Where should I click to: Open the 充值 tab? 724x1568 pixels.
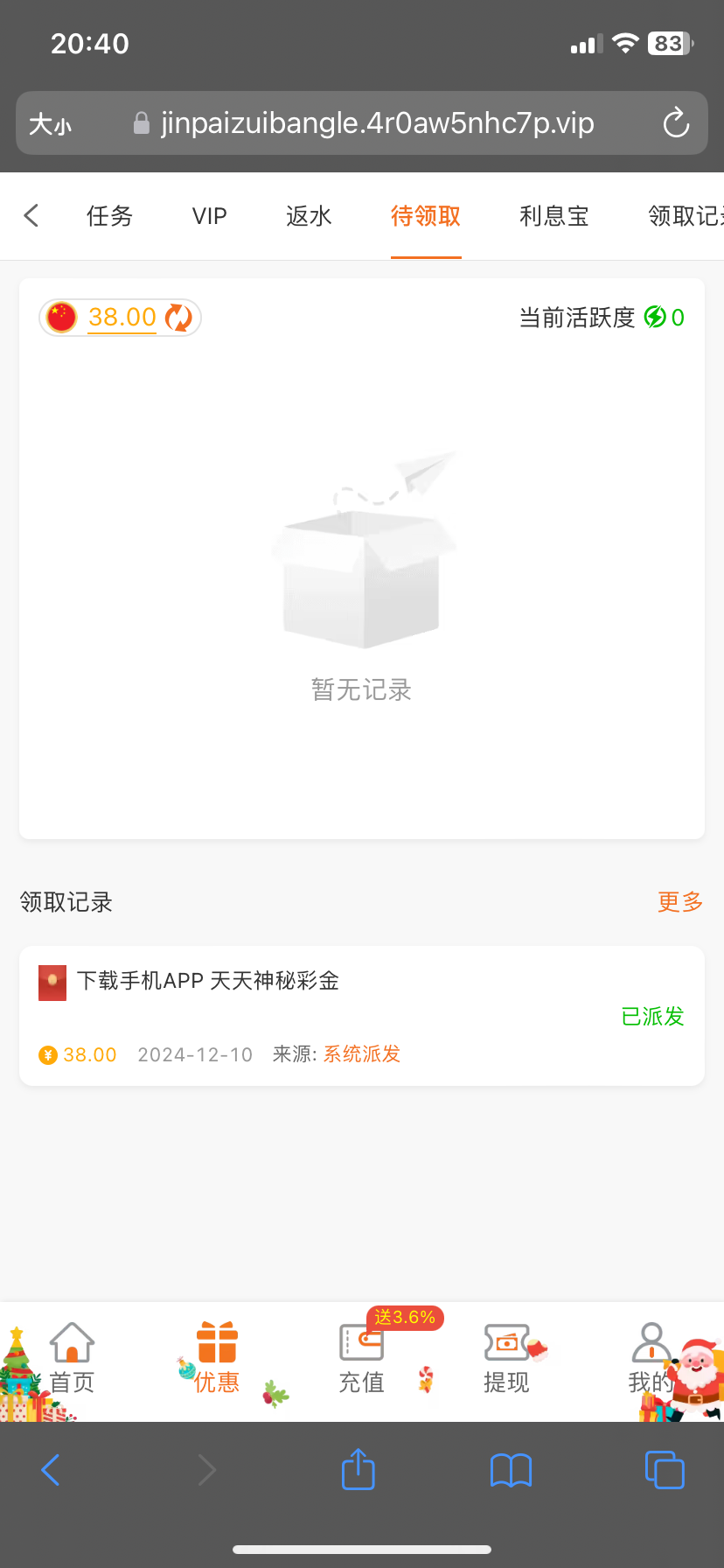361,1358
